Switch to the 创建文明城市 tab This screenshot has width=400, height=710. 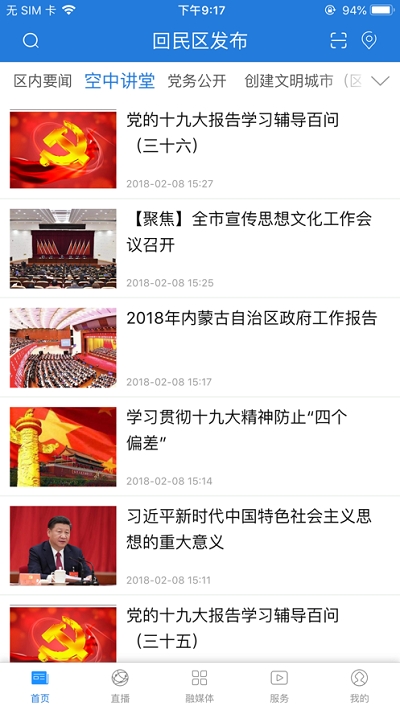tap(289, 81)
